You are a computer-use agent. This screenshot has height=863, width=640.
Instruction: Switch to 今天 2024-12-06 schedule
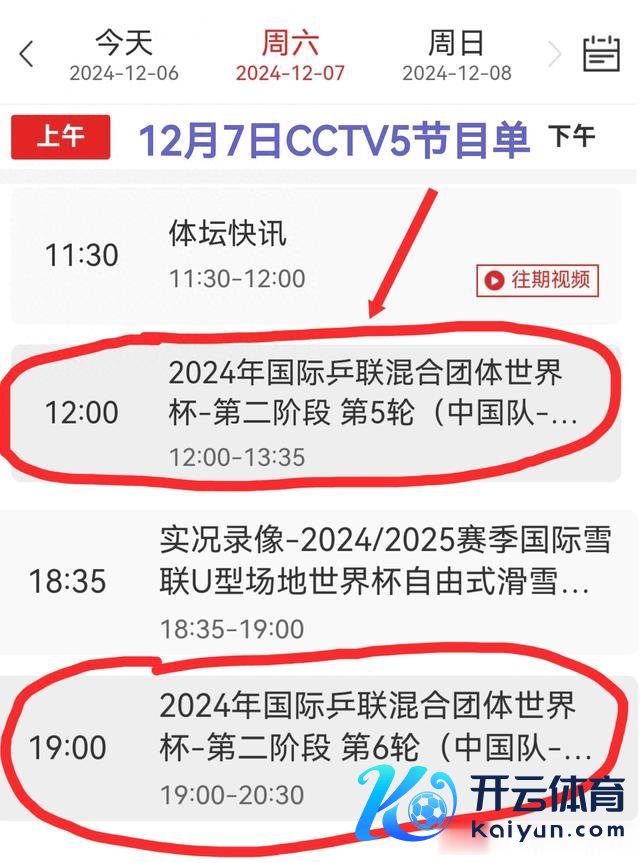(123, 56)
